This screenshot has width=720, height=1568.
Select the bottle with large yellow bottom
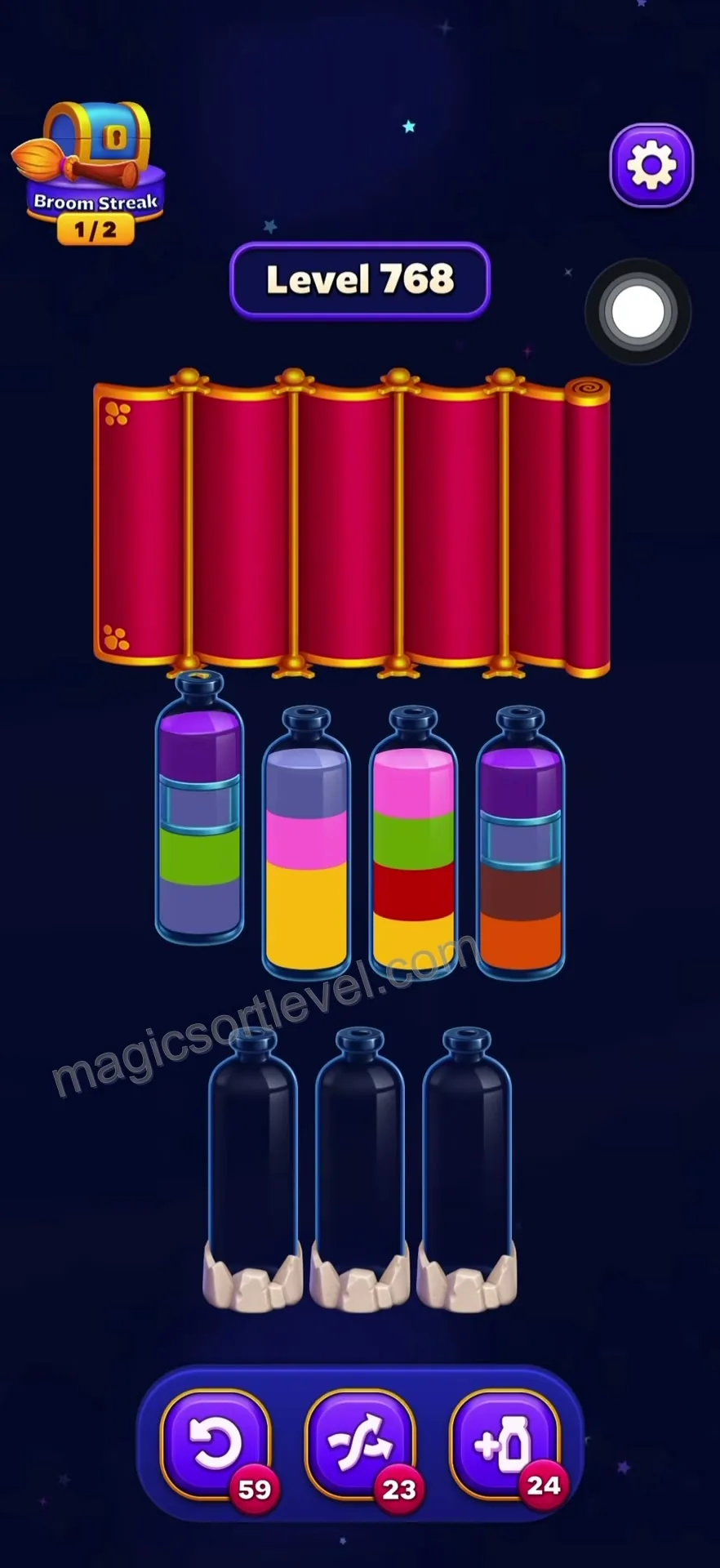click(x=306, y=842)
